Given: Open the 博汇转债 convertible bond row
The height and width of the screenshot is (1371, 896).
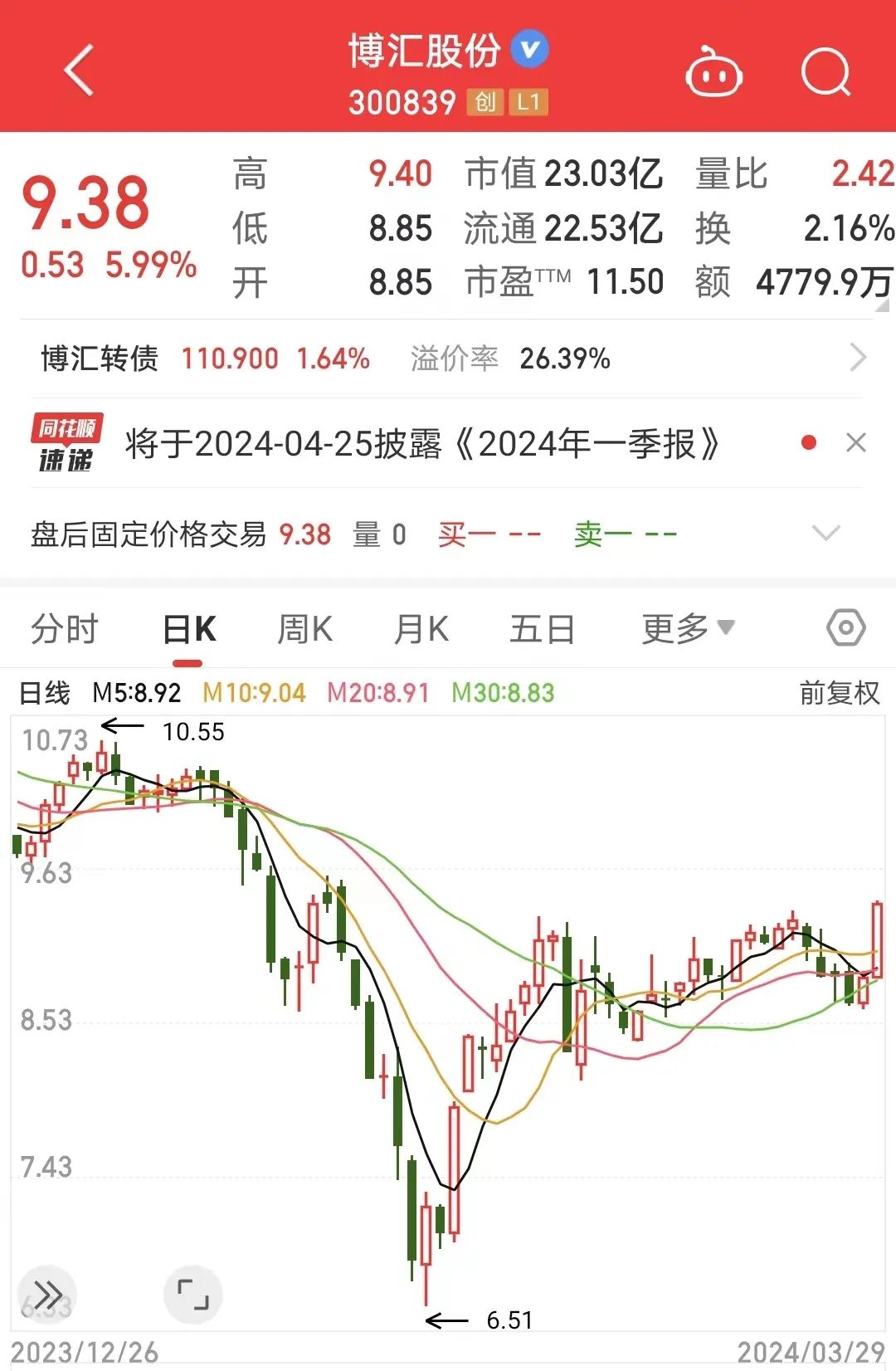Looking at the screenshot, I should click(x=448, y=359).
